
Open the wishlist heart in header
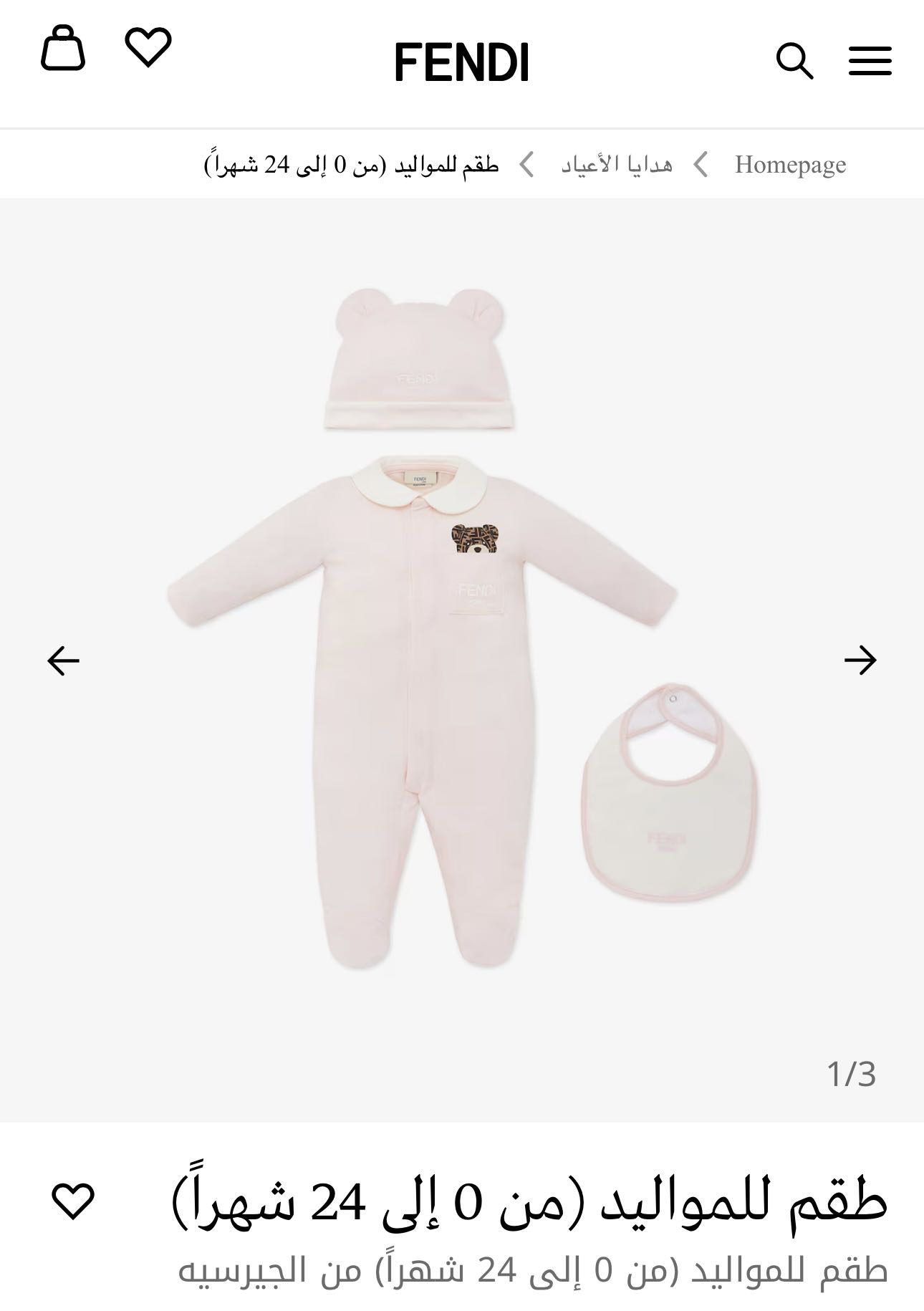[148, 48]
